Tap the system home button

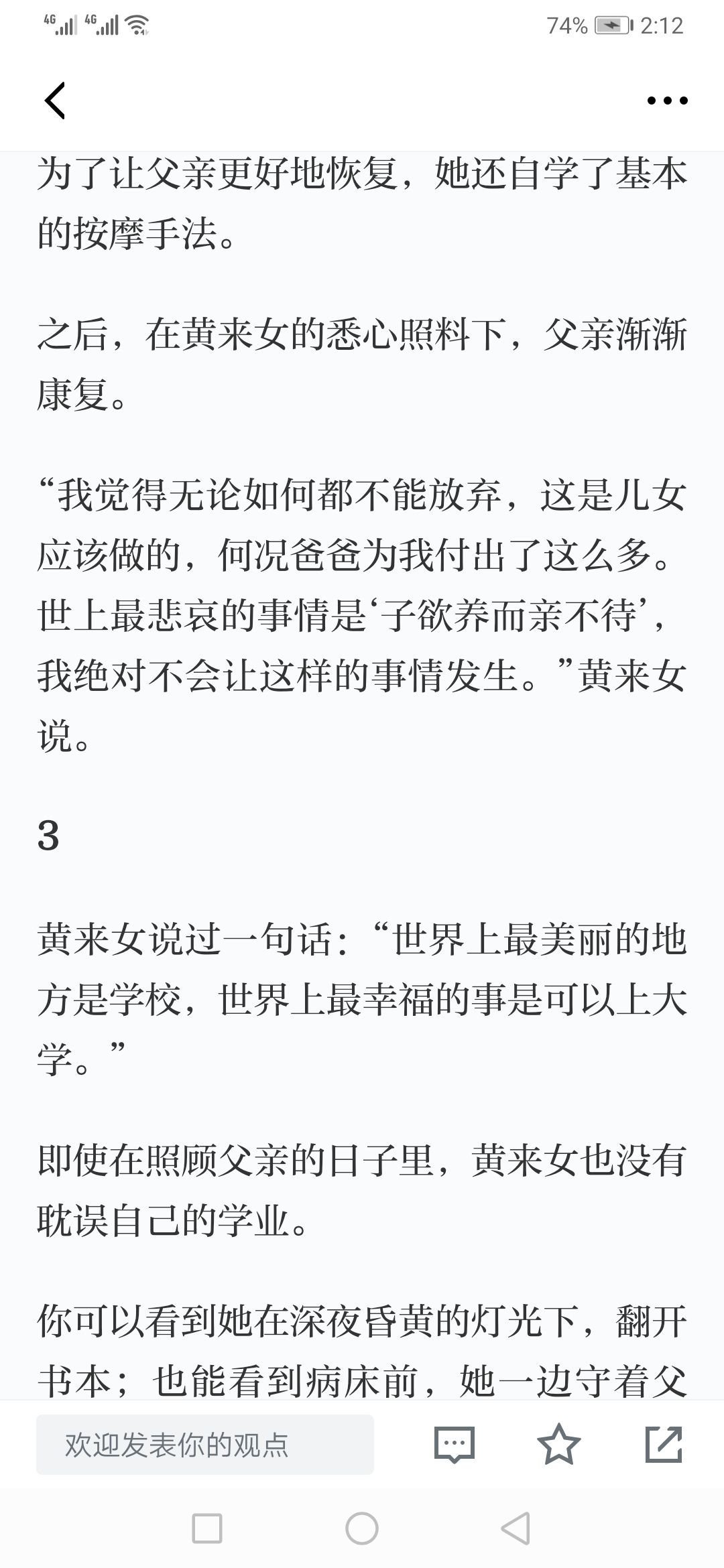[362, 1530]
